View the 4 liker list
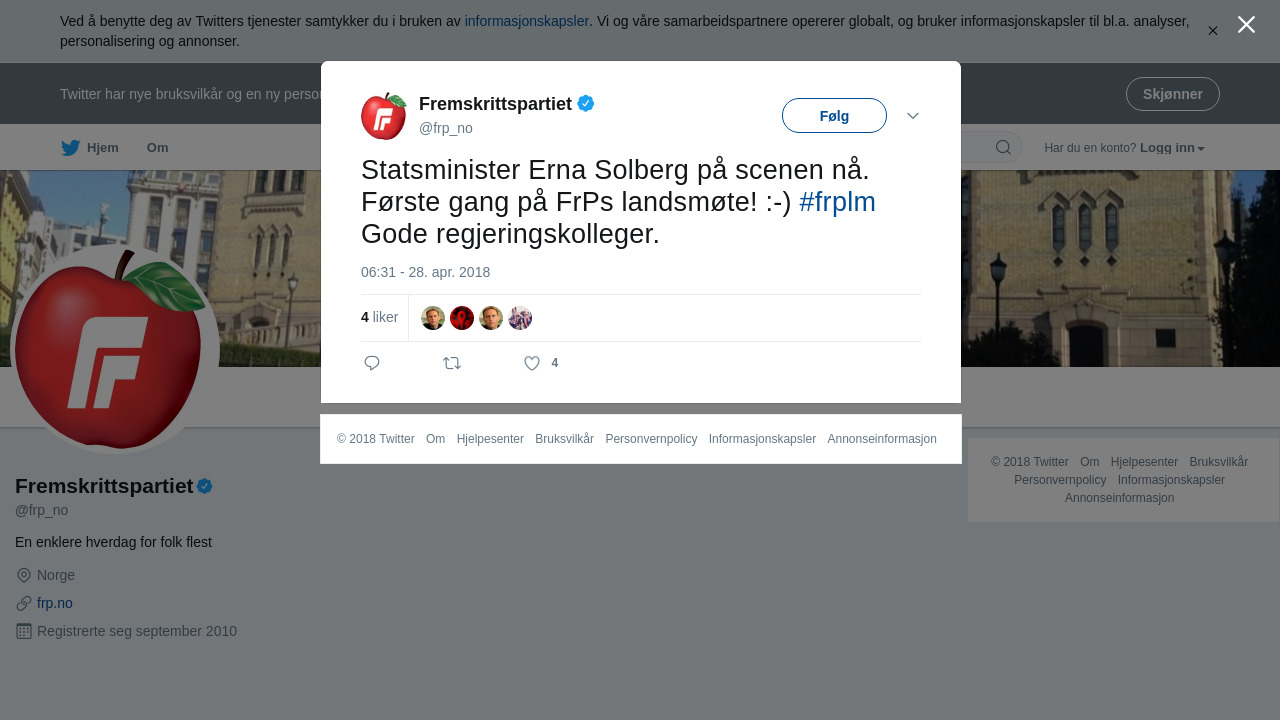Image resolution: width=1280 pixels, height=720 pixels. (x=380, y=317)
